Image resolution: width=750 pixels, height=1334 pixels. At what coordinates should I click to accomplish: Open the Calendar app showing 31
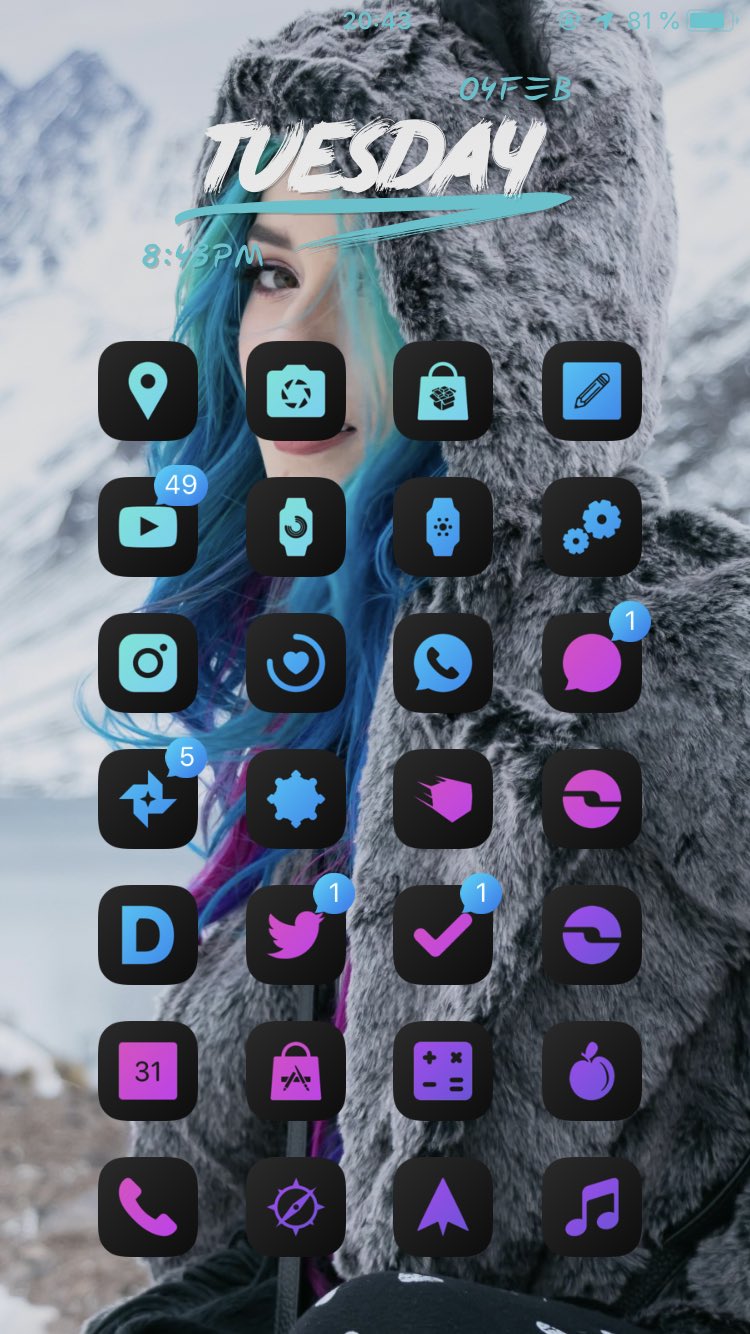click(x=148, y=1071)
